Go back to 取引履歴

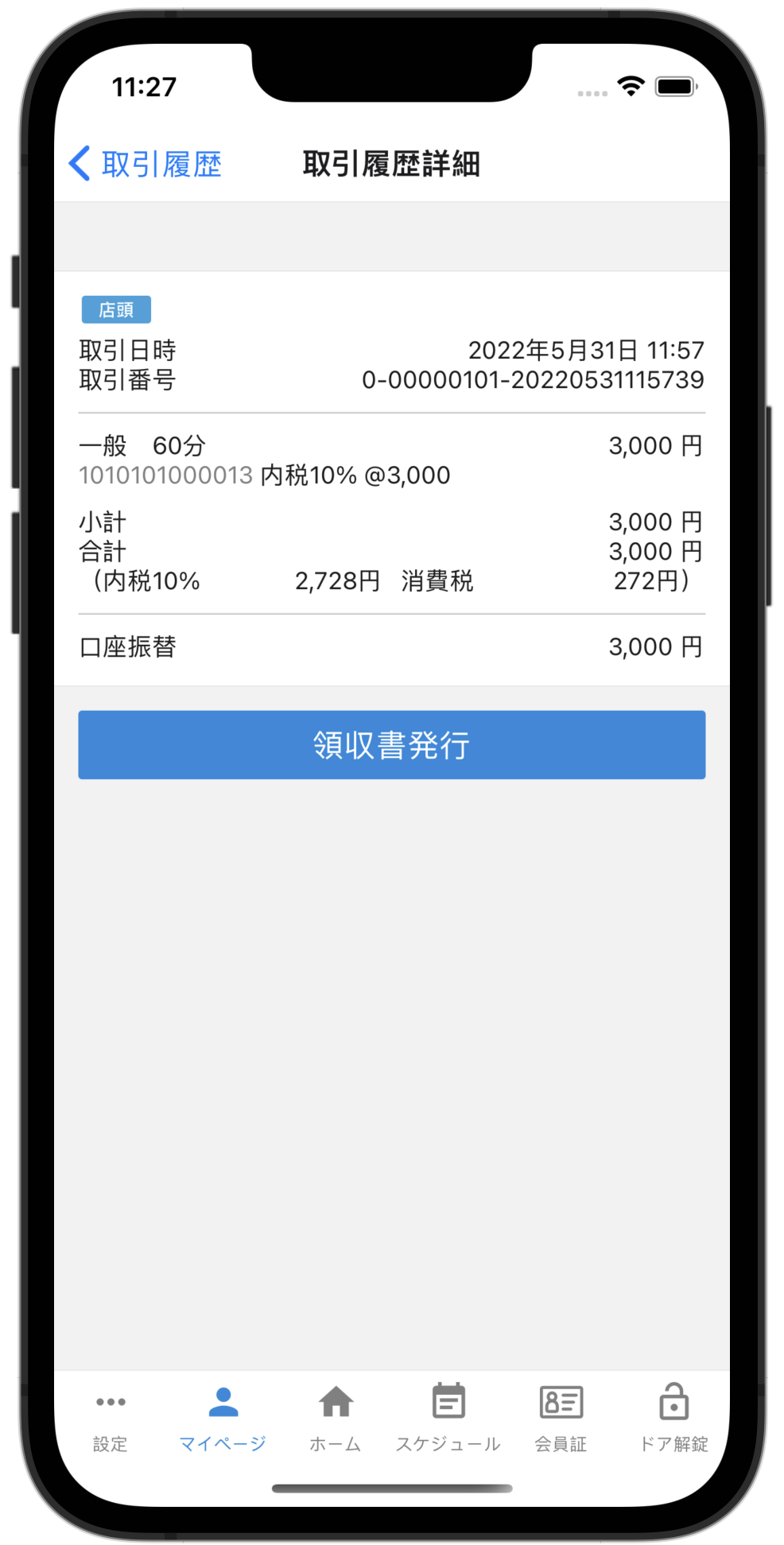pyautogui.click(x=146, y=164)
